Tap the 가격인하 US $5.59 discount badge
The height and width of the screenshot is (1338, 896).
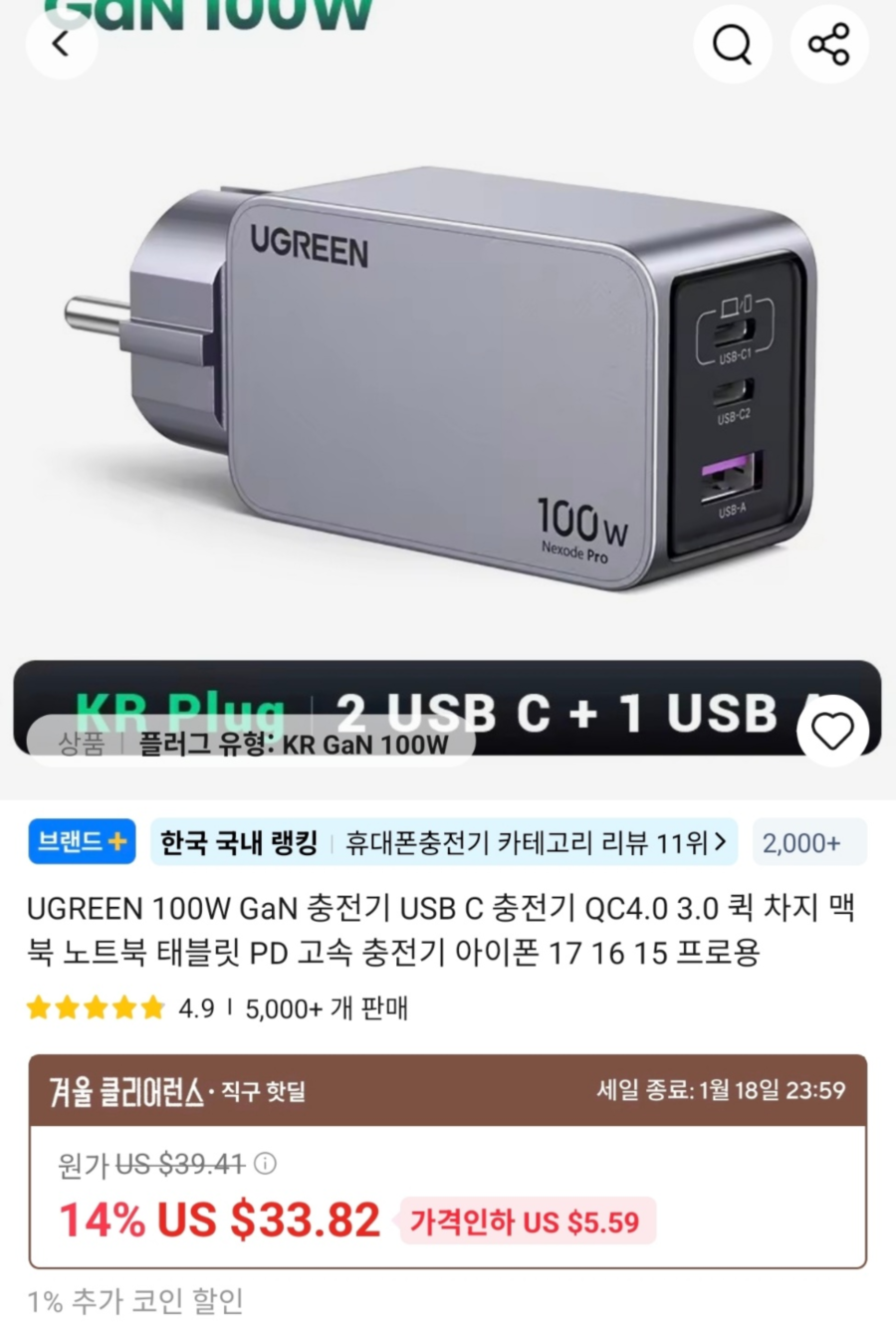[x=526, y=1221]
